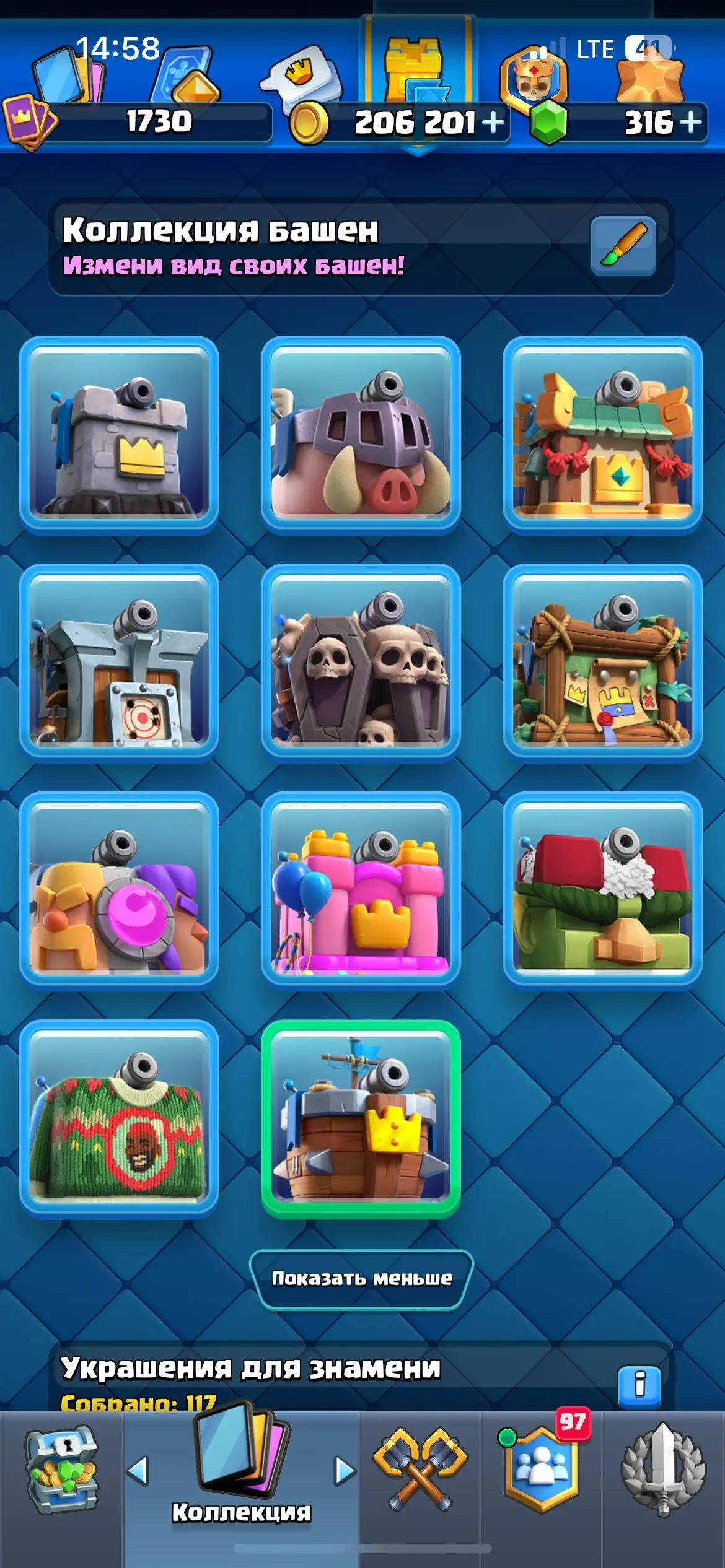Open the sword and laurel events tab
This screenshot has width=725, height=1568.
664,1469
